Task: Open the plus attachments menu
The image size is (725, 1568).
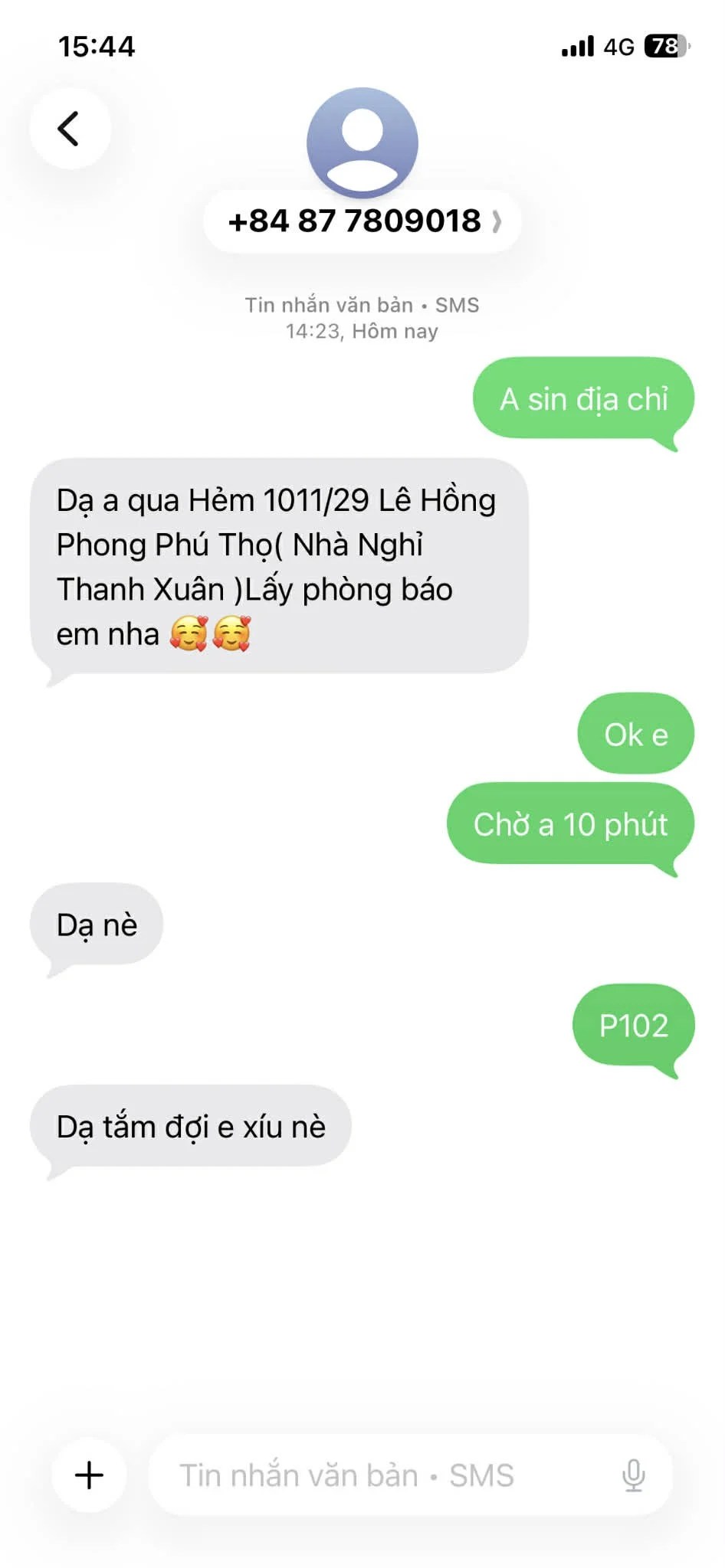Action: coord(89,1475)
